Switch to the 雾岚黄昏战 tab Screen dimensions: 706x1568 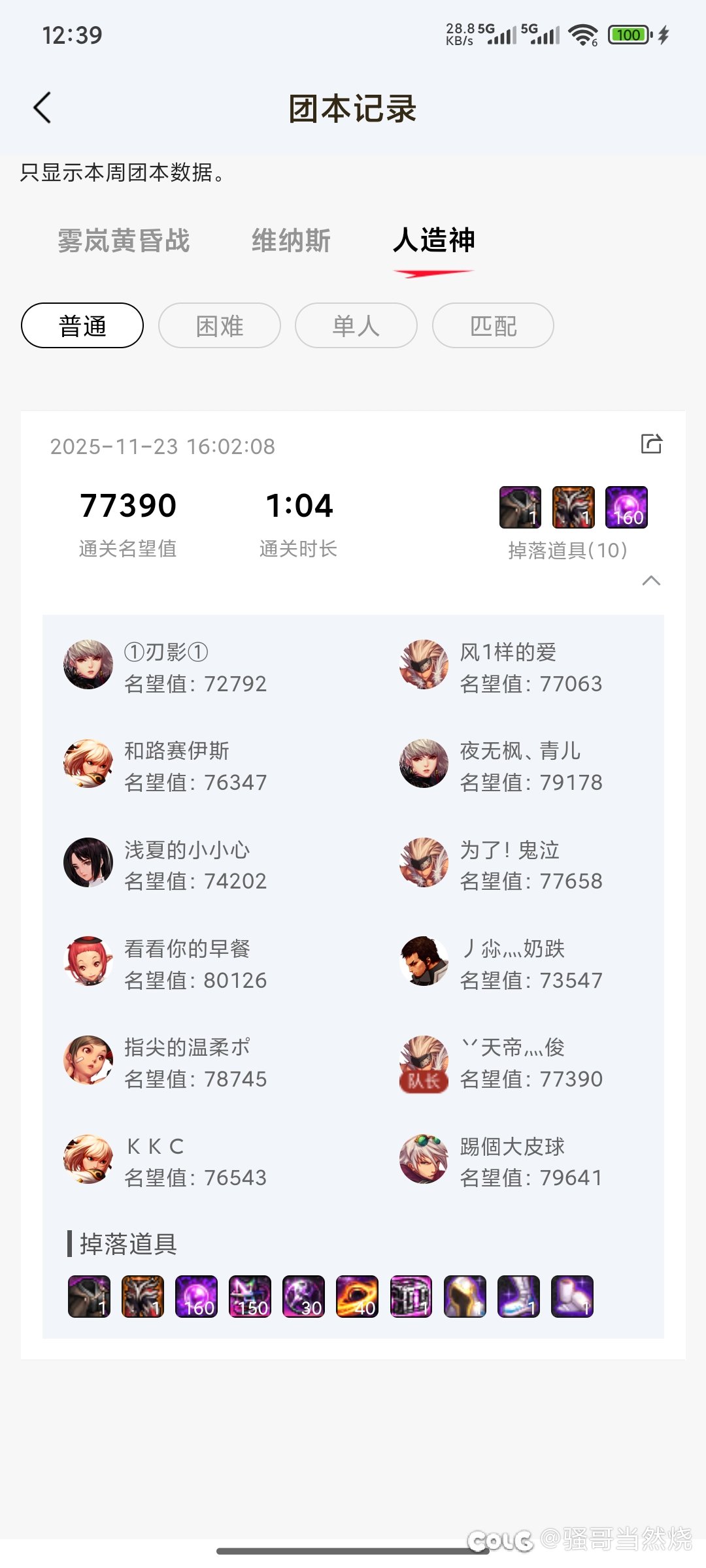click(x=124, y=240)
